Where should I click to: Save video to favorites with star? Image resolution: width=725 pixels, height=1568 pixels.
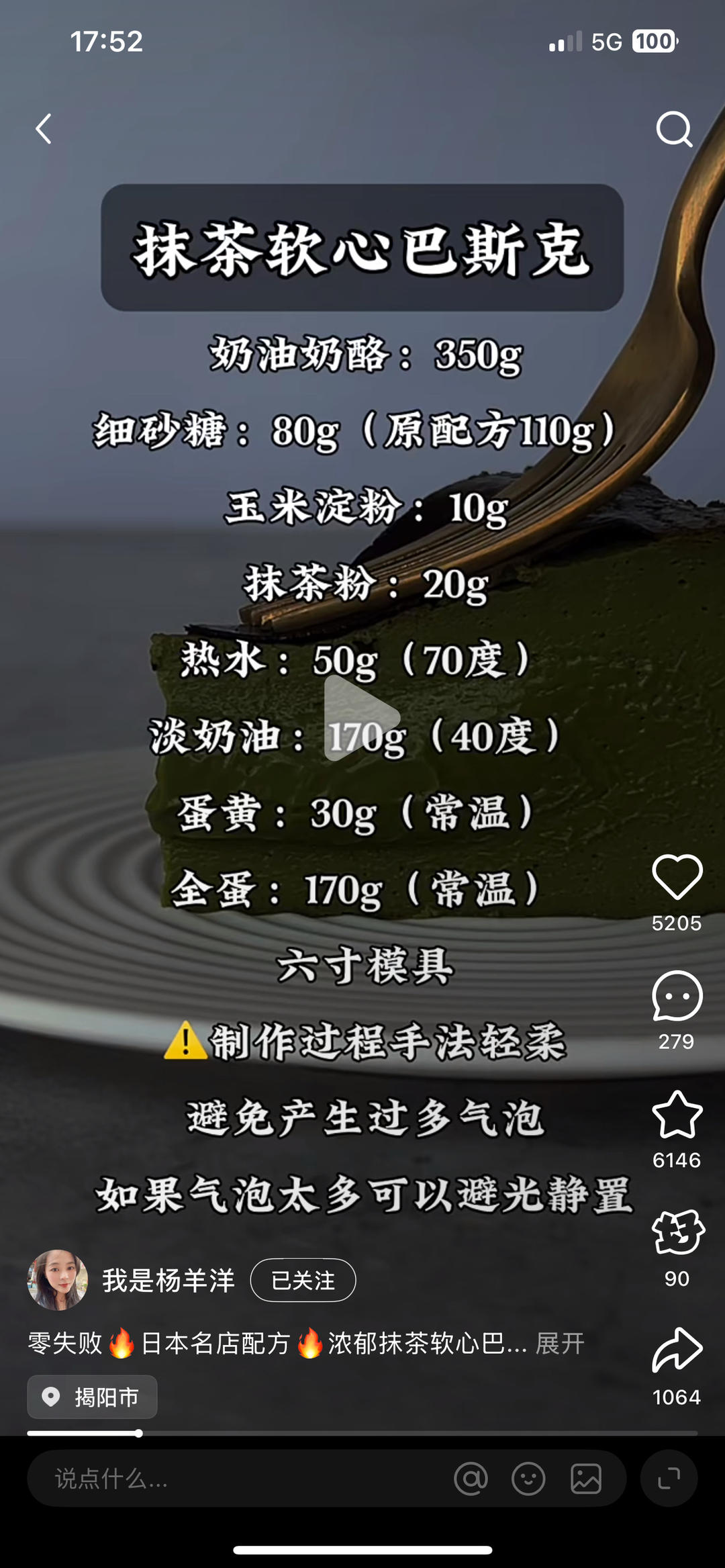(677, 1115)
